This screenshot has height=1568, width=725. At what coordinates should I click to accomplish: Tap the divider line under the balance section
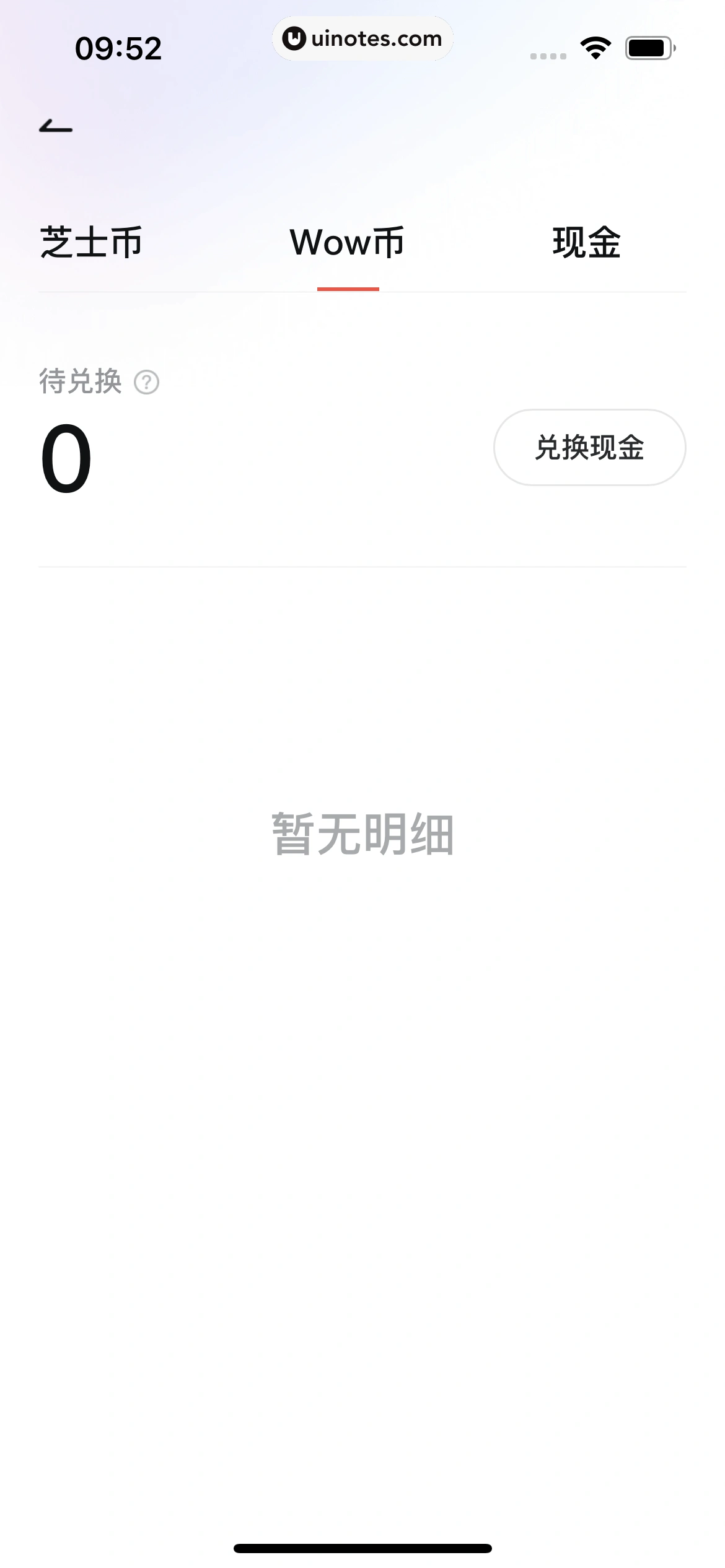tap(362, 565)
